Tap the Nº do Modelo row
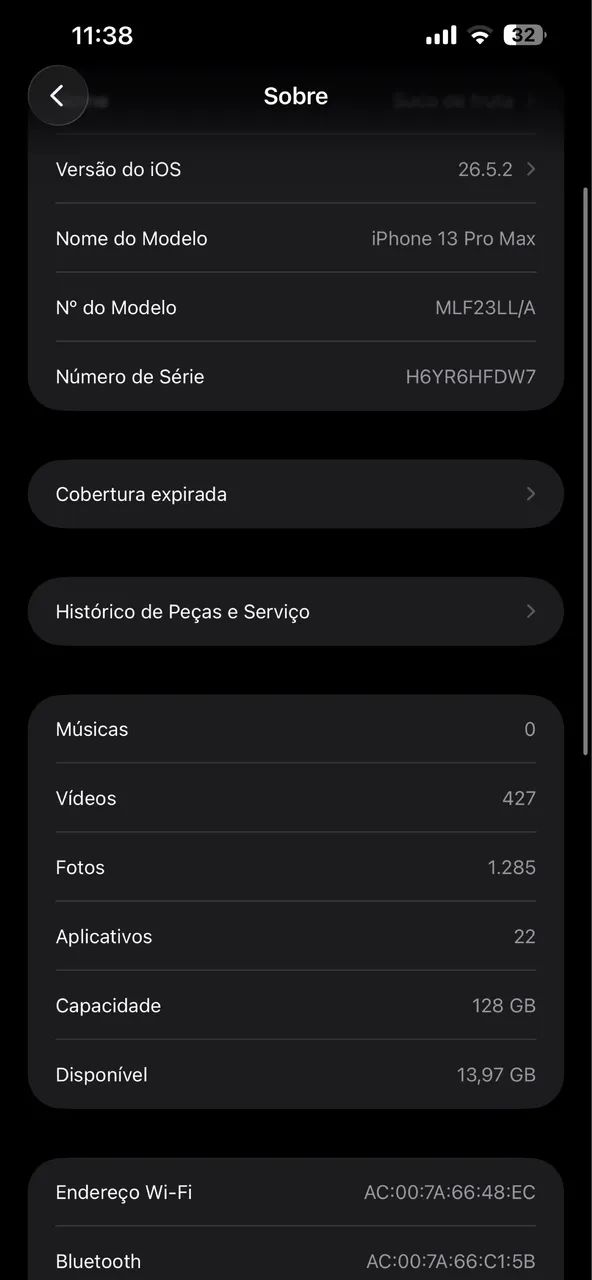Viewport: 592px width, 1280px height. [x=296, y=307]
